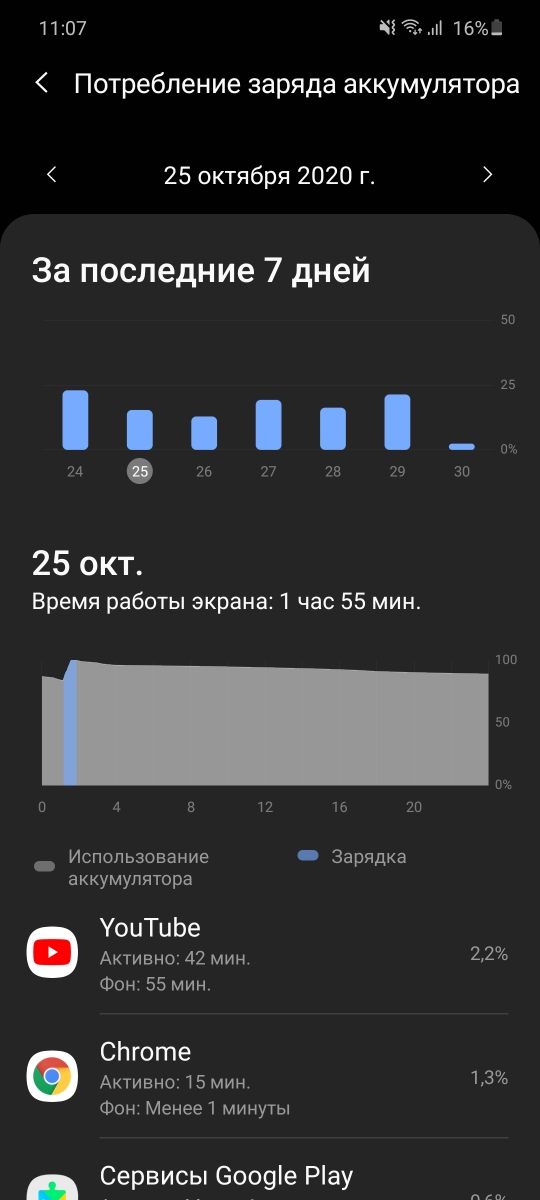Go to the next date
Image resolution: width=540 pixels, height=1200 pixels.
point(488,175)
